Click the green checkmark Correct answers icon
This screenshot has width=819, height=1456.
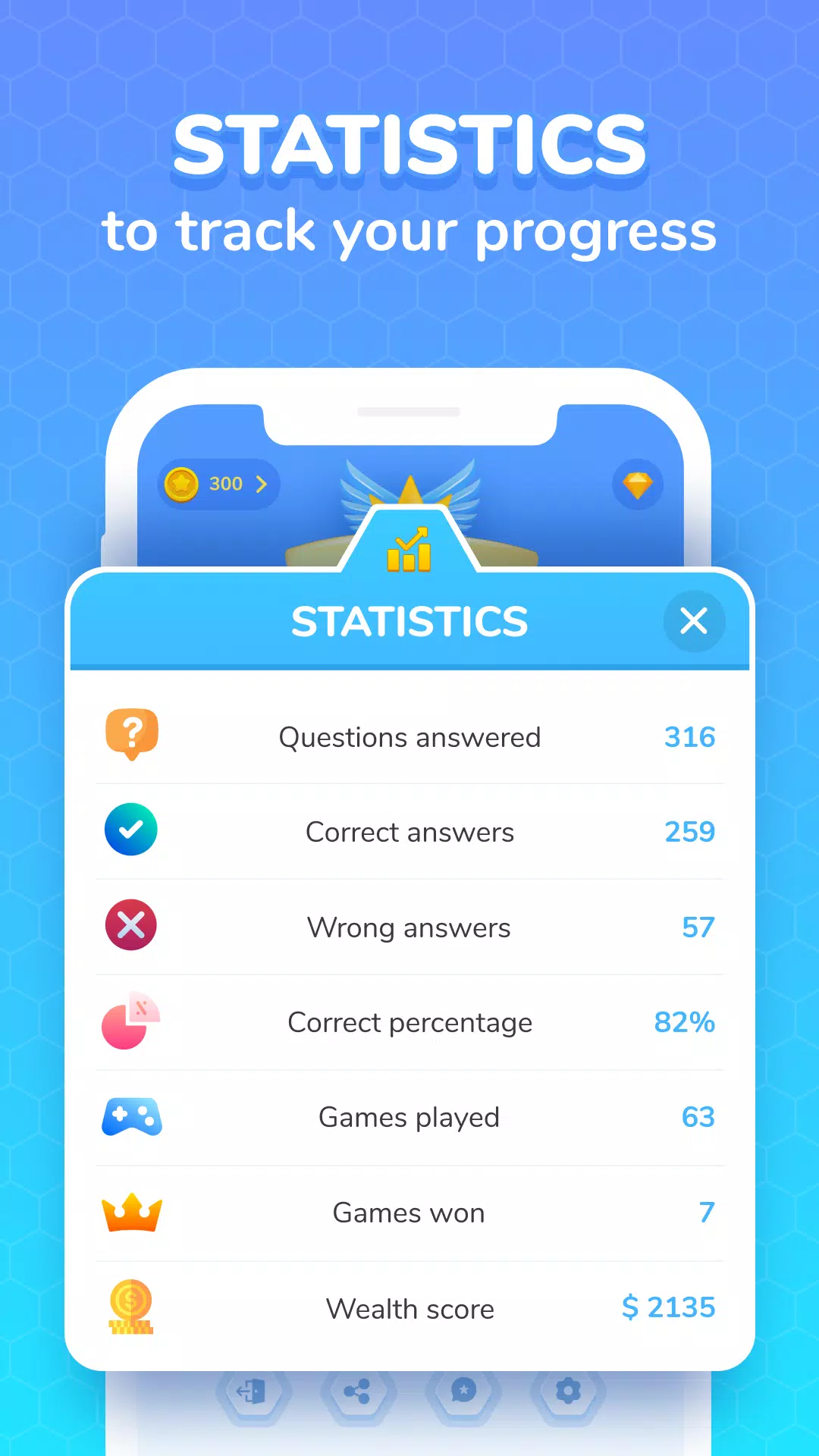pyautogui.click(x=131, y=830)
